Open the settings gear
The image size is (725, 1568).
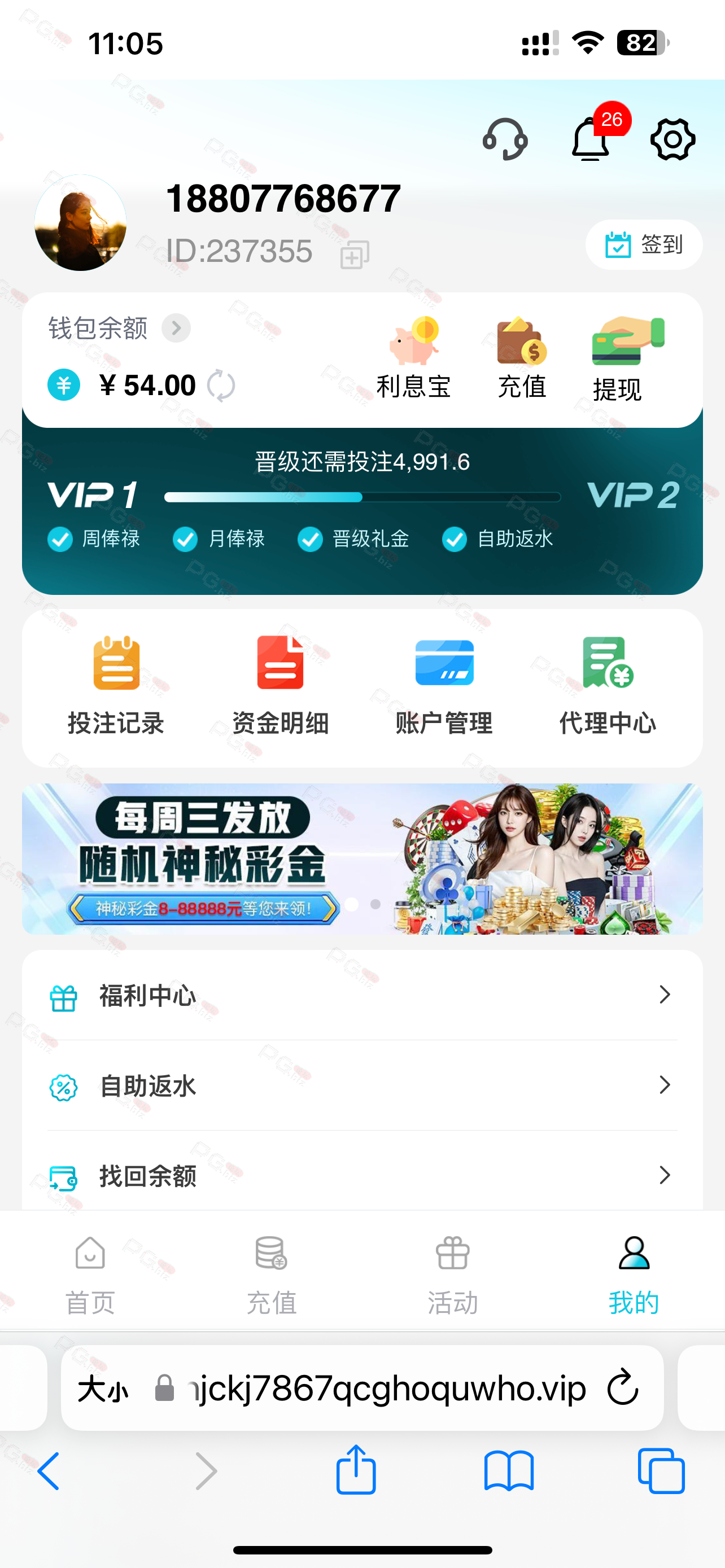click(x=672, y=139)
